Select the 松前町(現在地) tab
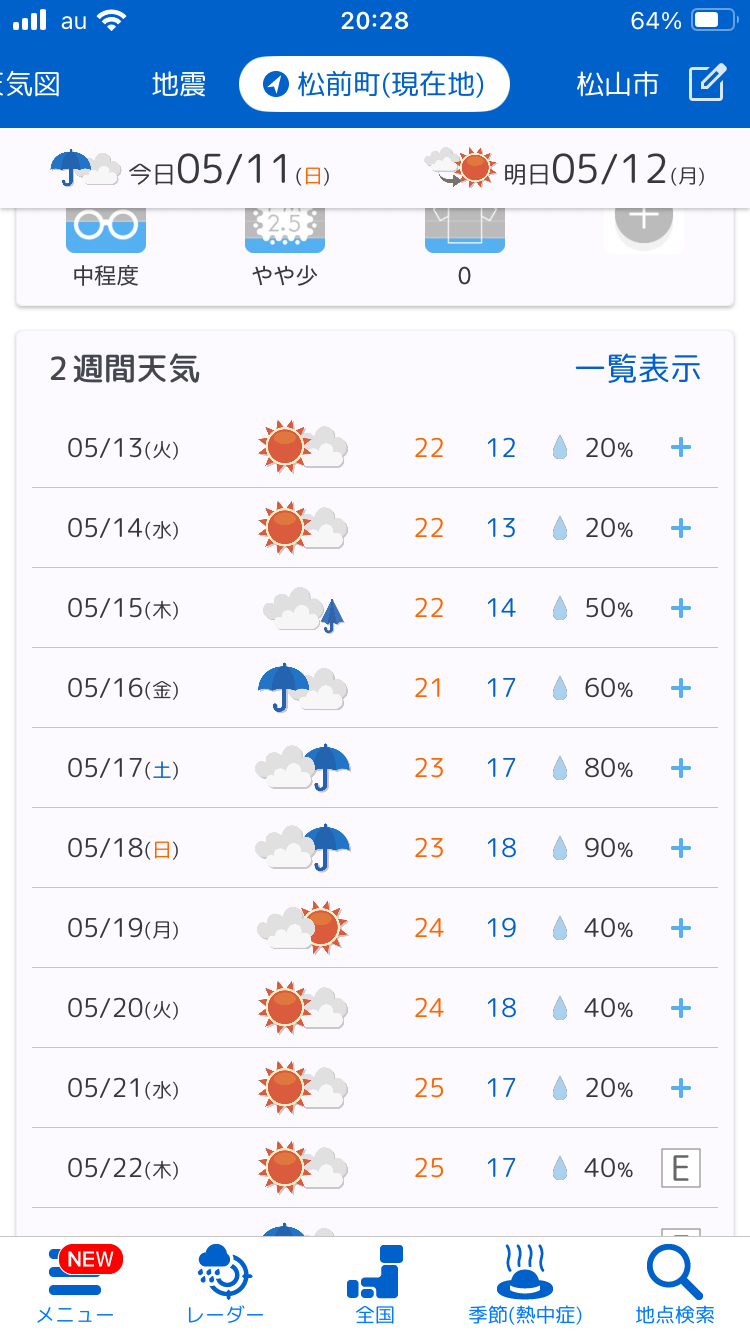Image resolution: width=750 pixels, height=1334 pixels. [x=374, y=84]
